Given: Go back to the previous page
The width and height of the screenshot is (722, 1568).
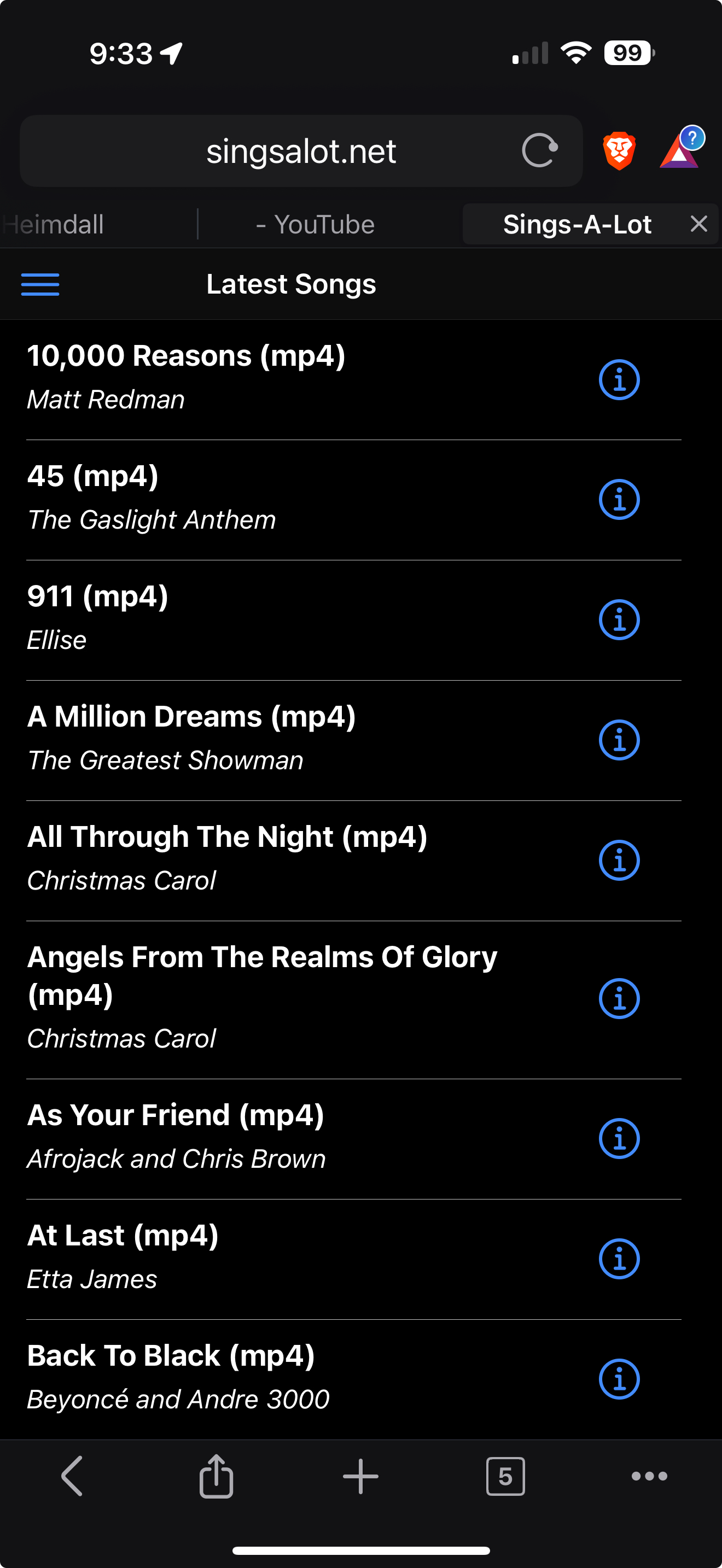Looking at the screenshot, I should (72, 1476).
